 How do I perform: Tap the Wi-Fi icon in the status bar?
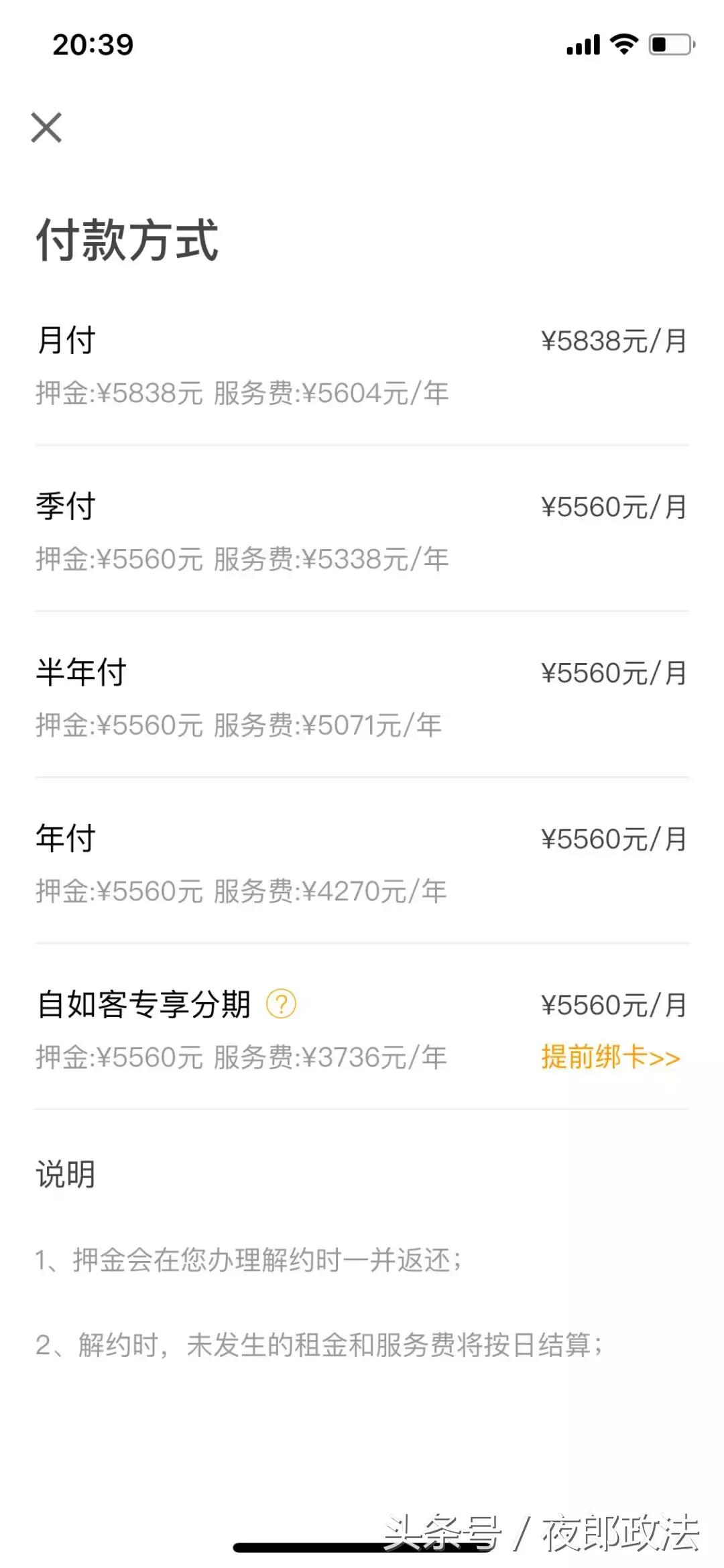pyautogui.click(x=624, y=45)
